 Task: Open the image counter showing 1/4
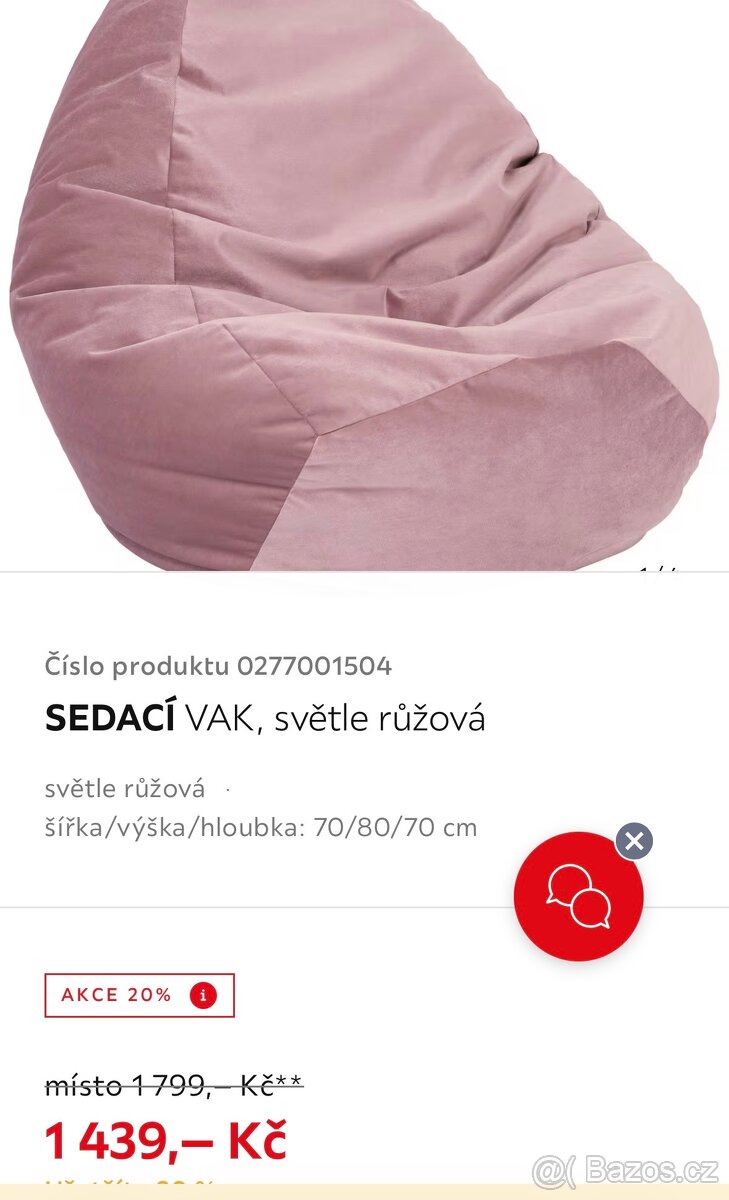coord(658,570)
